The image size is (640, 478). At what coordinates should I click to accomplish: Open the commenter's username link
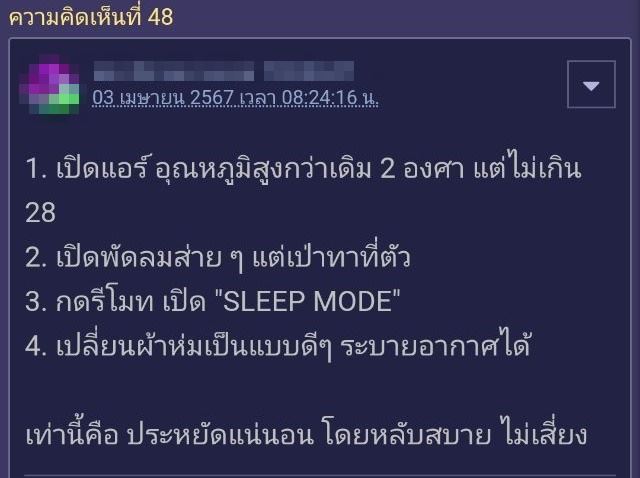[x=222, y=71]
